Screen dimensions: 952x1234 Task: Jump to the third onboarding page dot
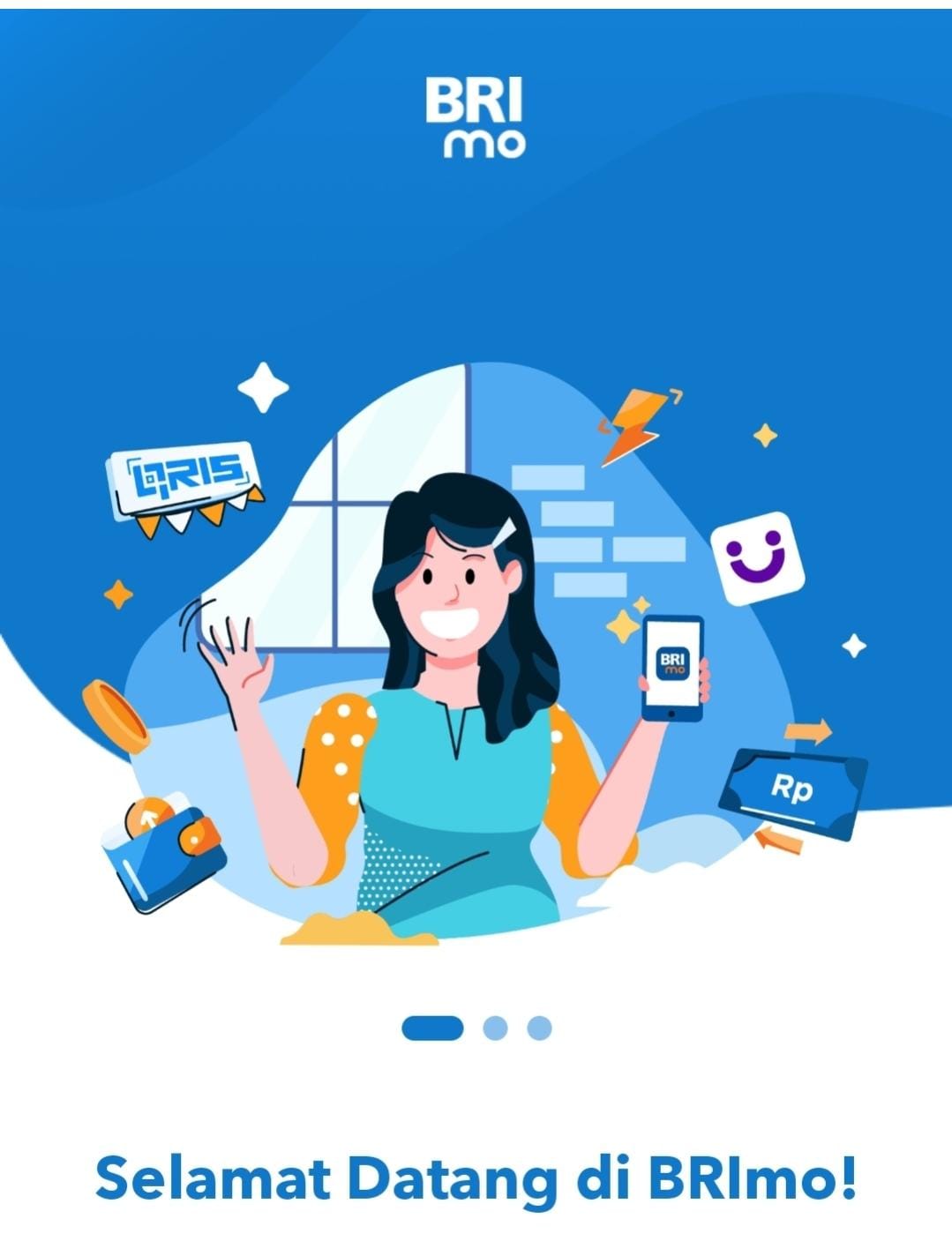tap(539, 1028)
